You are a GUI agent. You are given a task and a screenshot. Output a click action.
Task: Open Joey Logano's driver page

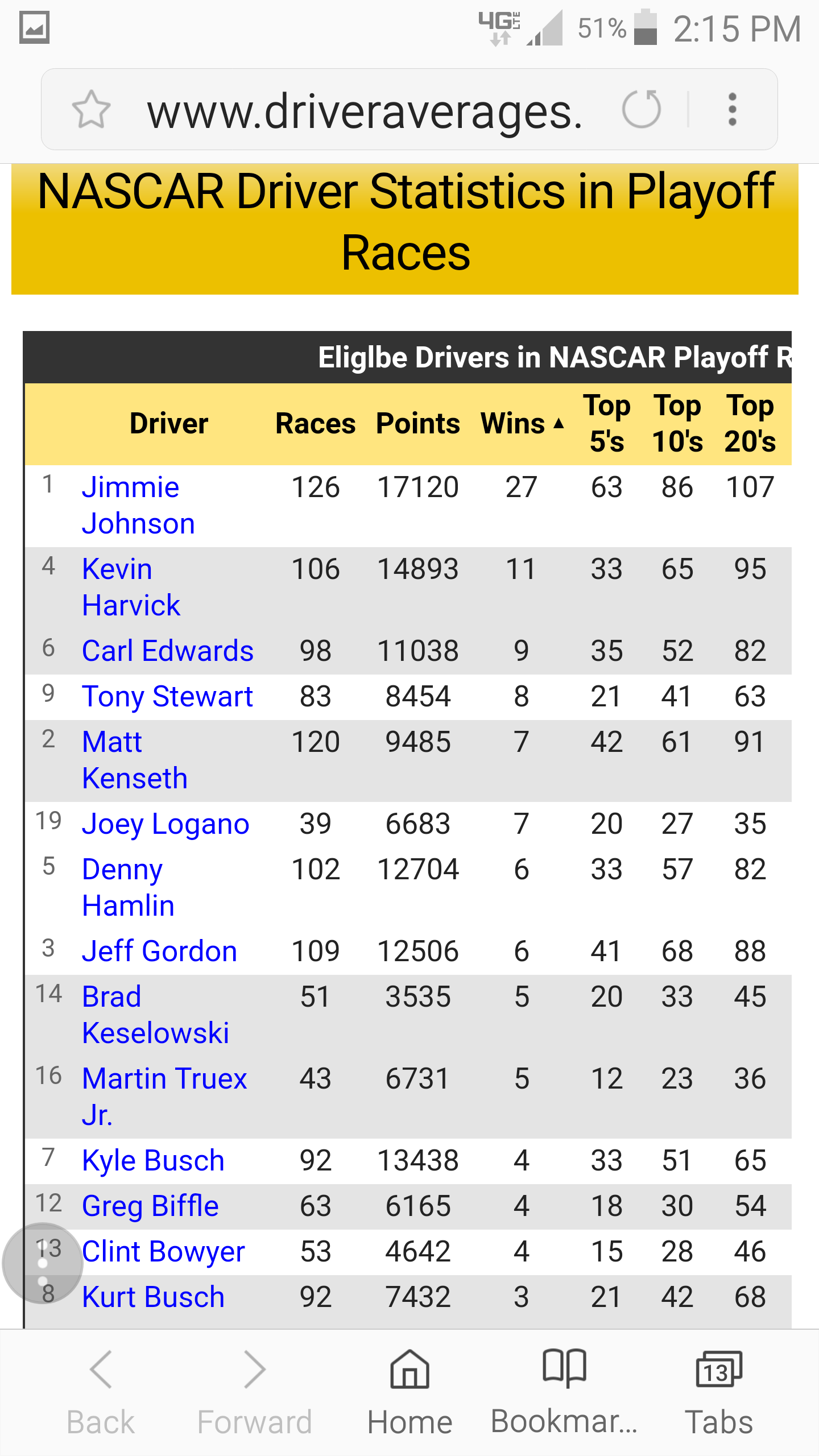coord(166,824)
